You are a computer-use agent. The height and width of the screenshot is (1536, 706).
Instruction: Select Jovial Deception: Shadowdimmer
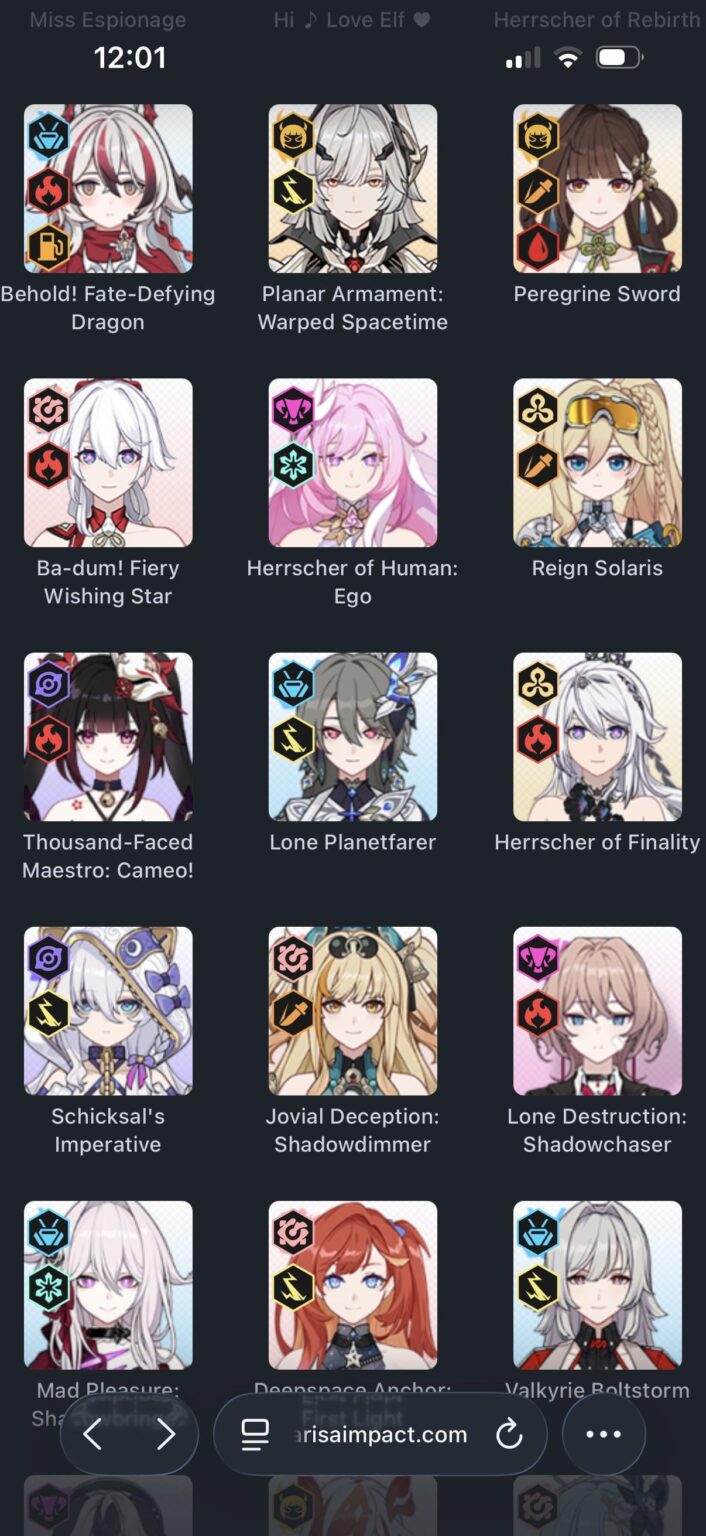(352, 1010)
